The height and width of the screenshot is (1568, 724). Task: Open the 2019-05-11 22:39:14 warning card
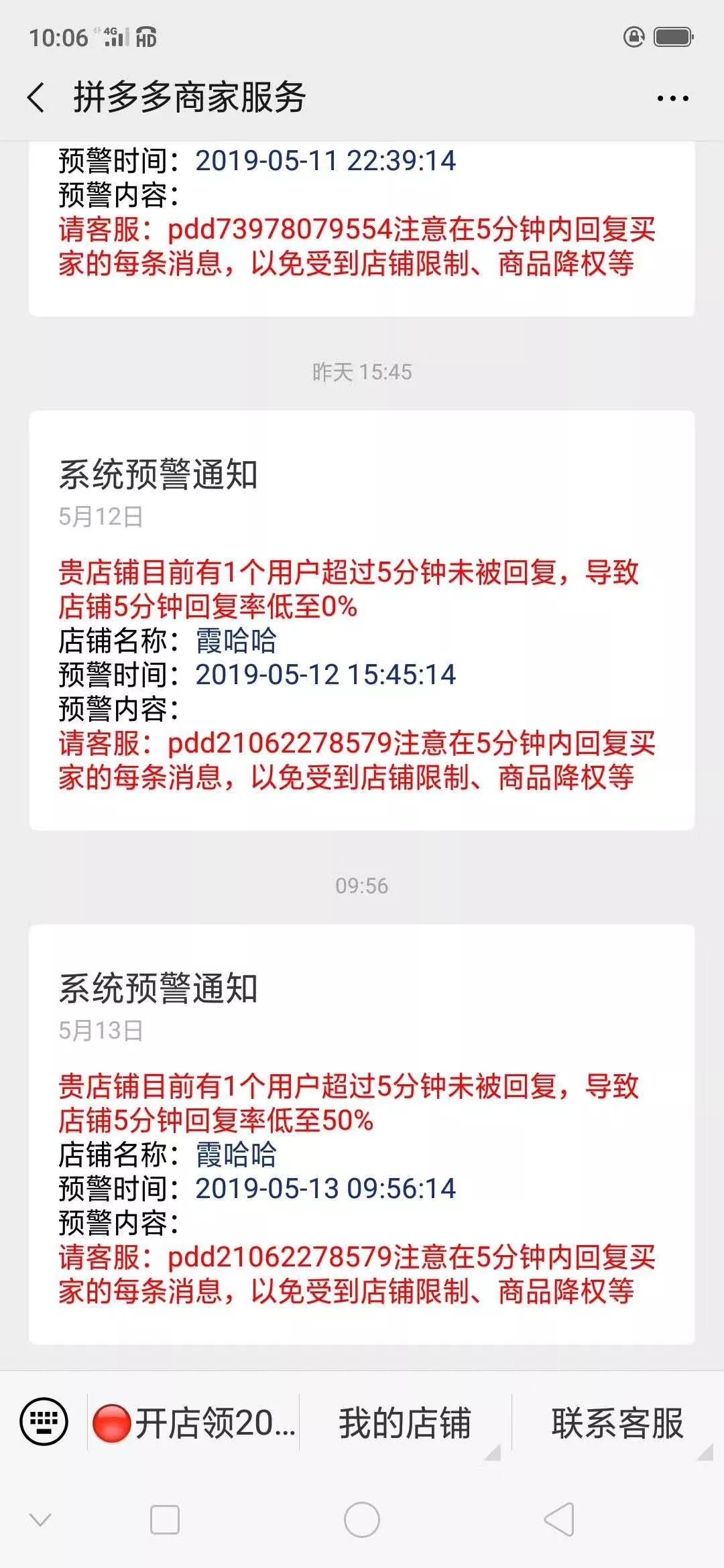tap(361, 228)
